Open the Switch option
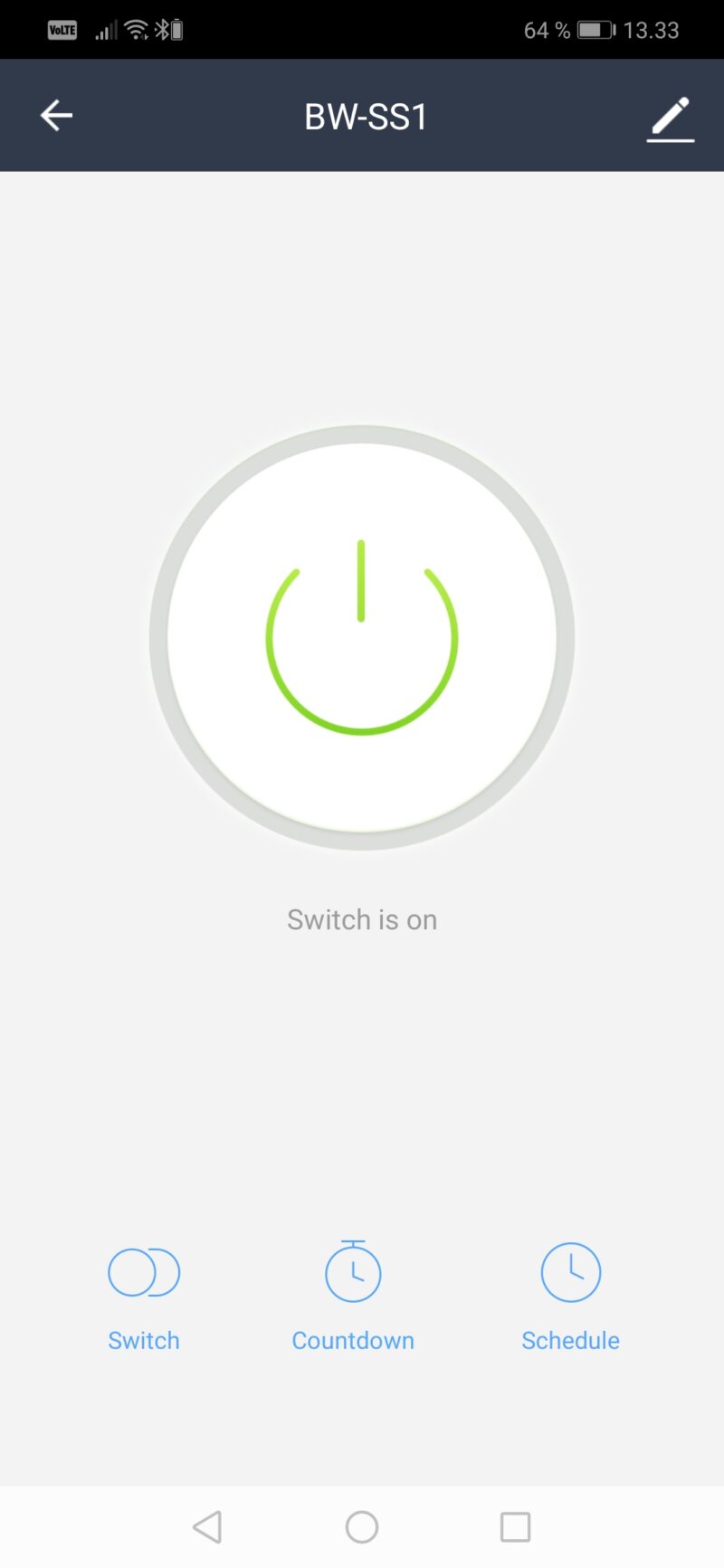Image resolution: width=724 pixels, height=1568 pixels. tap(144, 1295)
